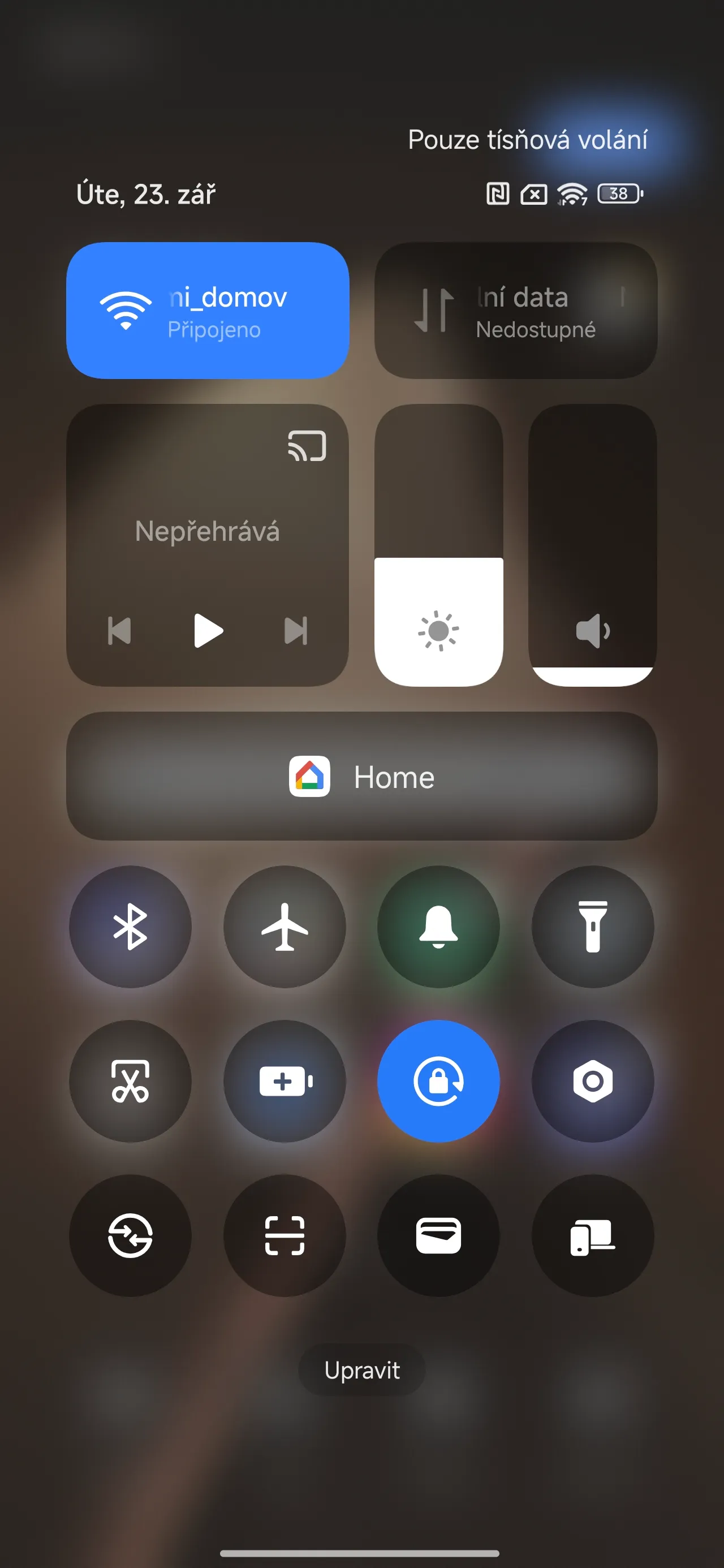Tap the brightness slider
The width and height of the screenshot is (724, 1568).
(438, 545)
